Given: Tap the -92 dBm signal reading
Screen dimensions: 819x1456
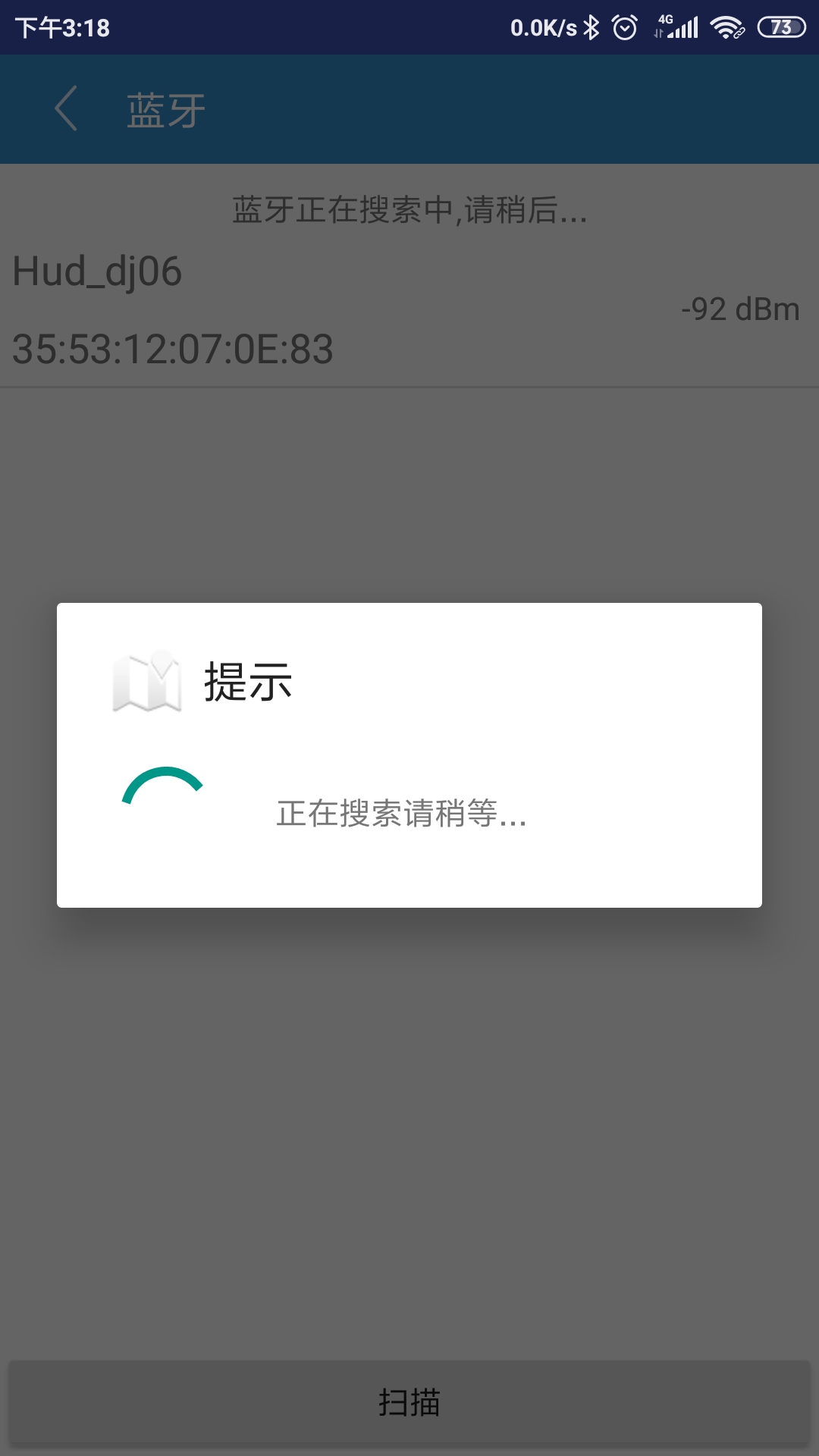Looking at the screenshot, I should [739, 309].
